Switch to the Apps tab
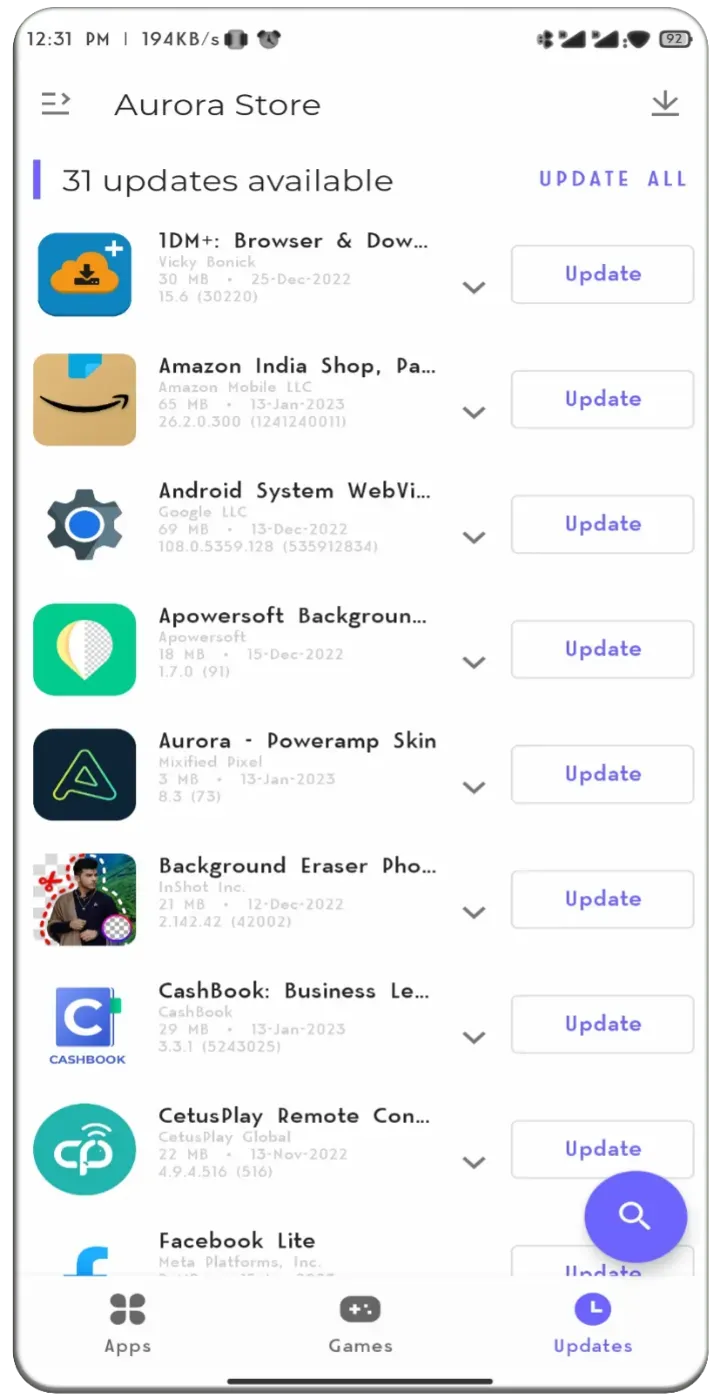This screenshot has width=720, height=1399. coord(128,1323)
